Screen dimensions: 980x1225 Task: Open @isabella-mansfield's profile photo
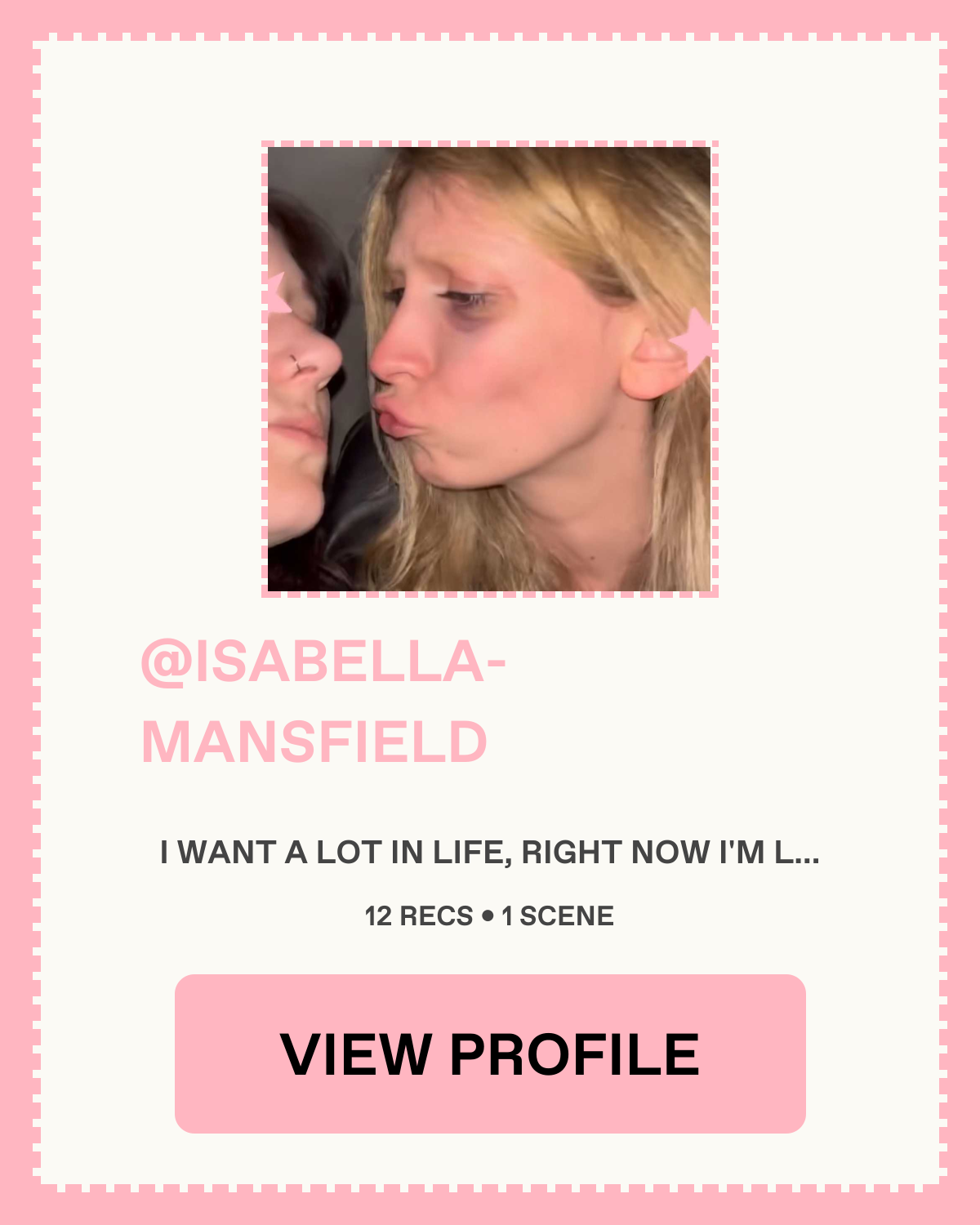490,369
